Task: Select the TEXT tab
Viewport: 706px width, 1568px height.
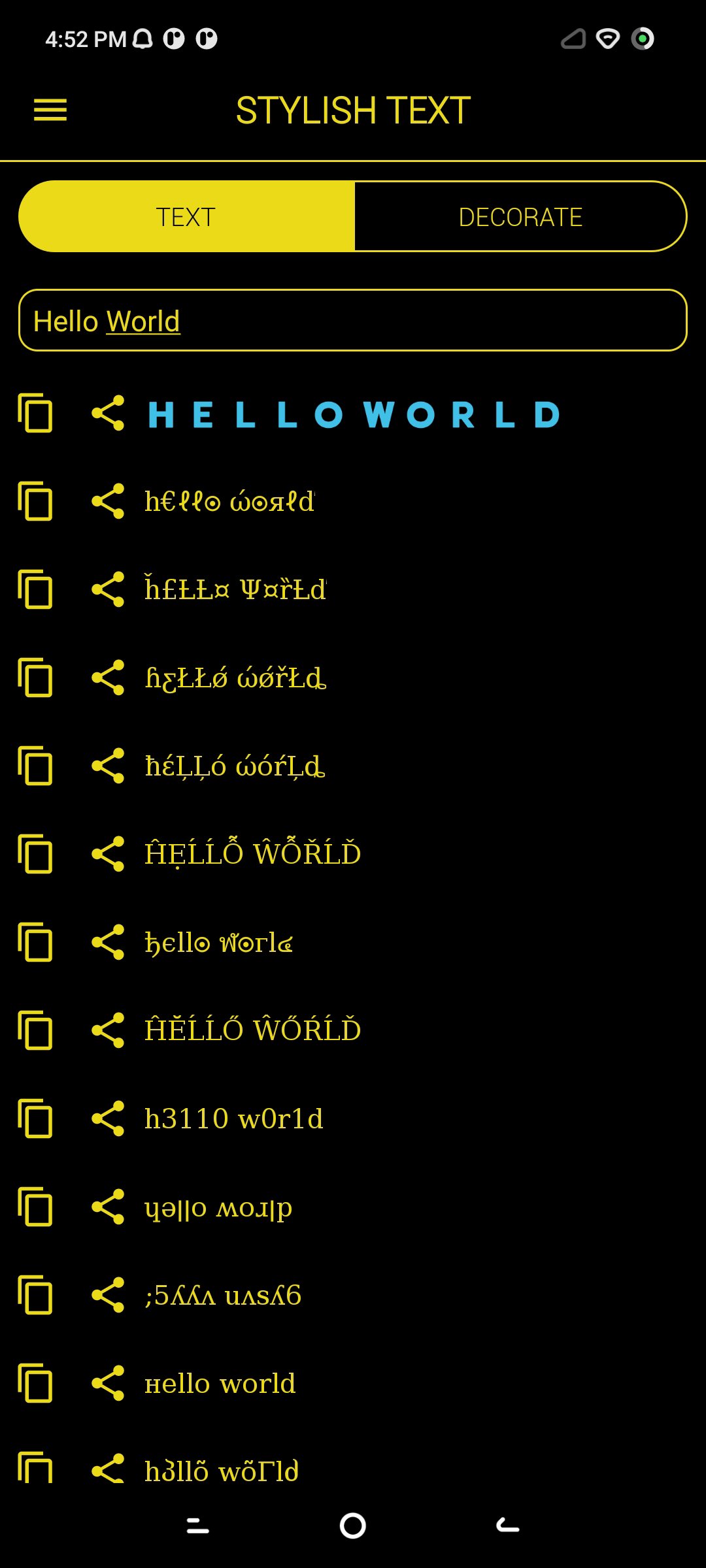Action: pos(186,217)
